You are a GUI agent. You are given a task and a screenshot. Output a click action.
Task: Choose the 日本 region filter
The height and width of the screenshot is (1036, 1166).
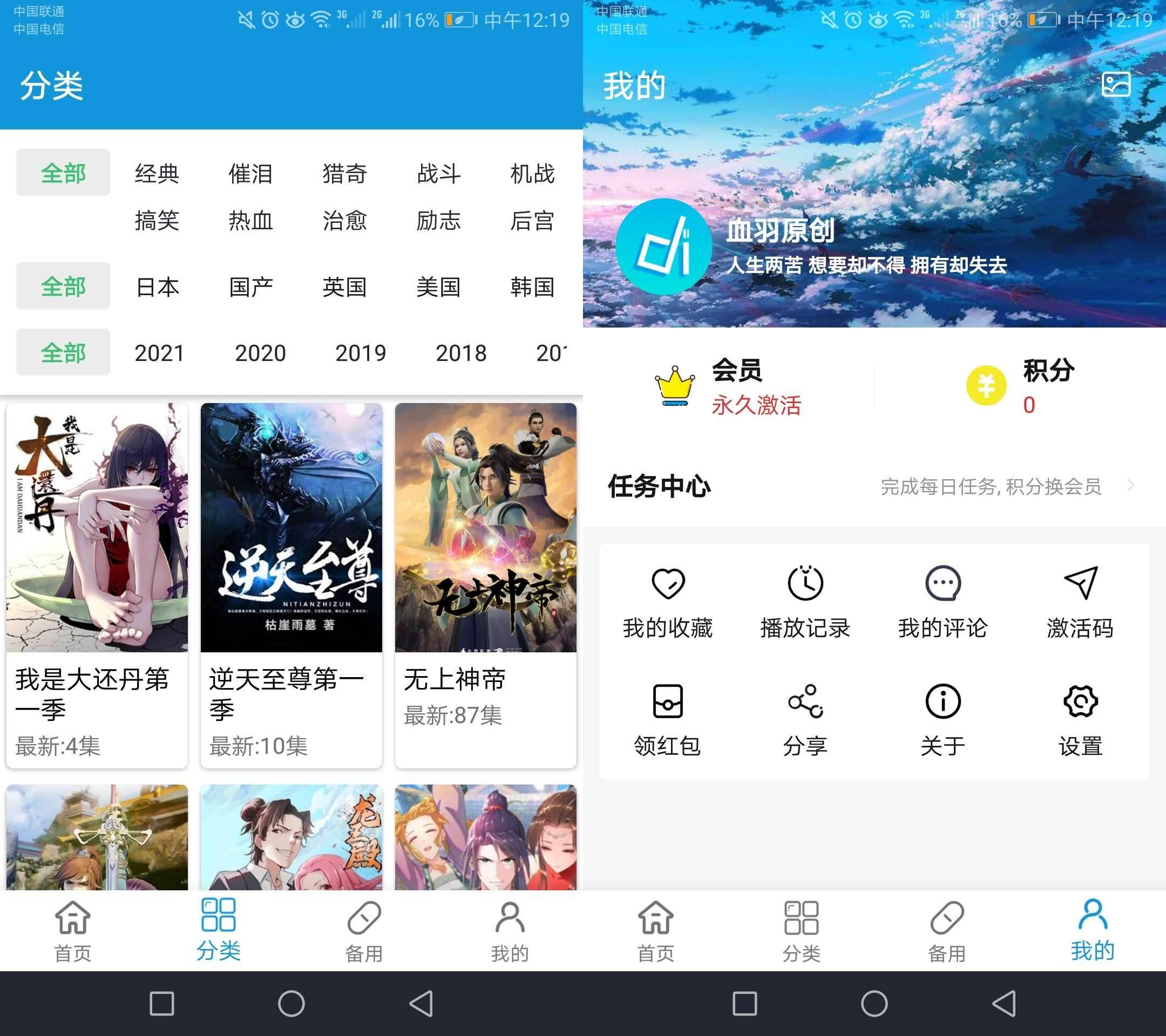click(157, 287)
